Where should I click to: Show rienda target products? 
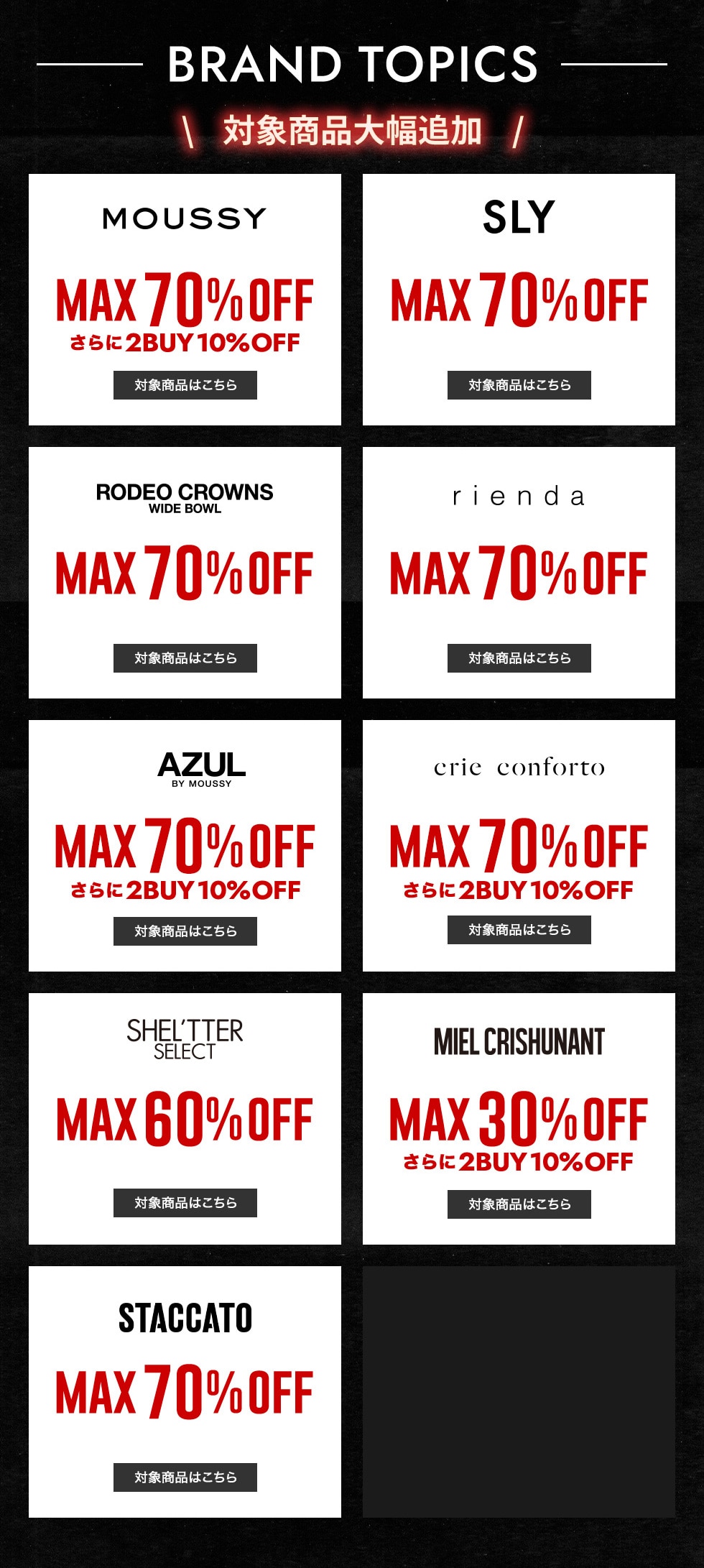point(519,658)
